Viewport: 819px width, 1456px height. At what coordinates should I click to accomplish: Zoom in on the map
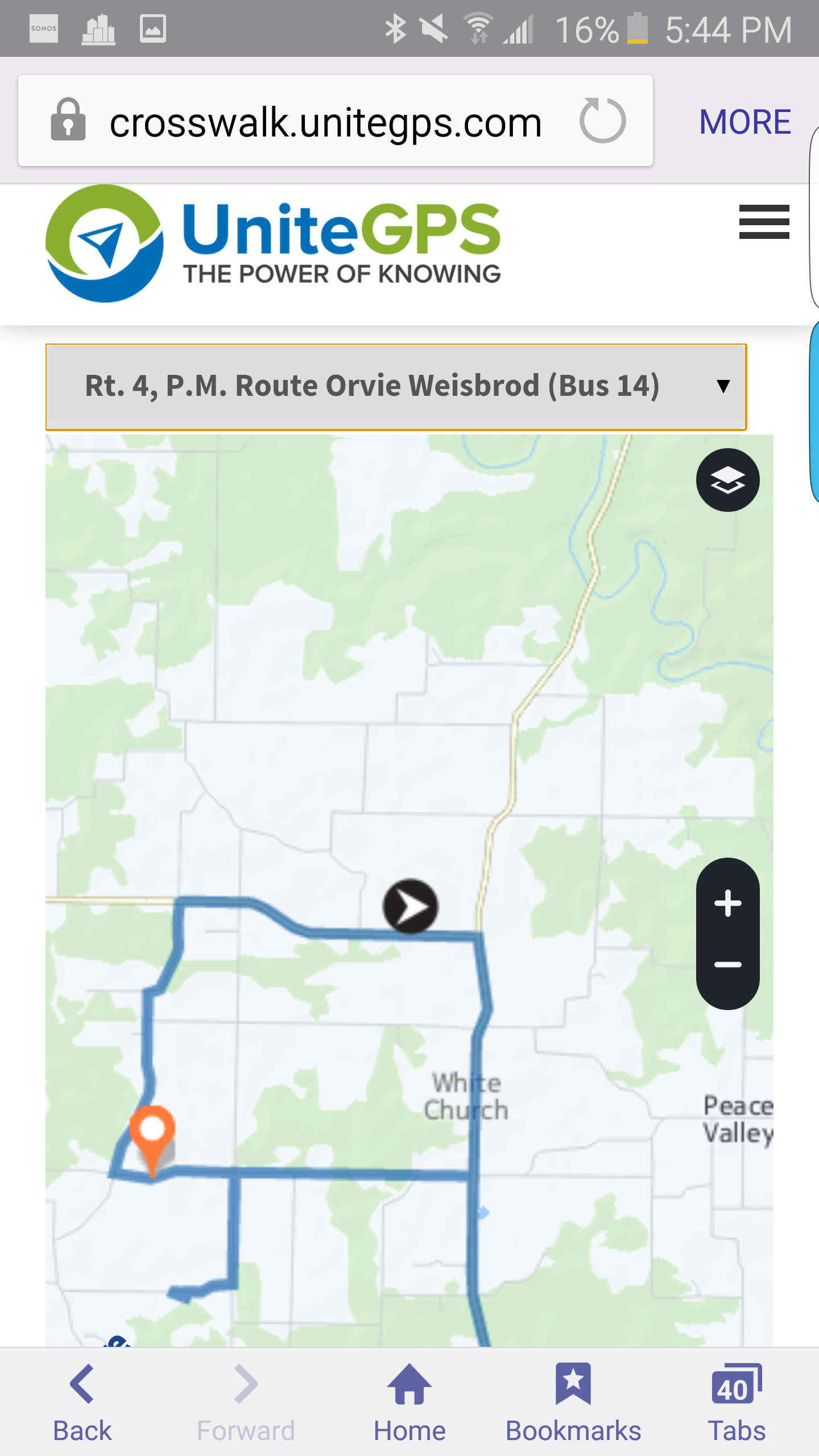727,904
